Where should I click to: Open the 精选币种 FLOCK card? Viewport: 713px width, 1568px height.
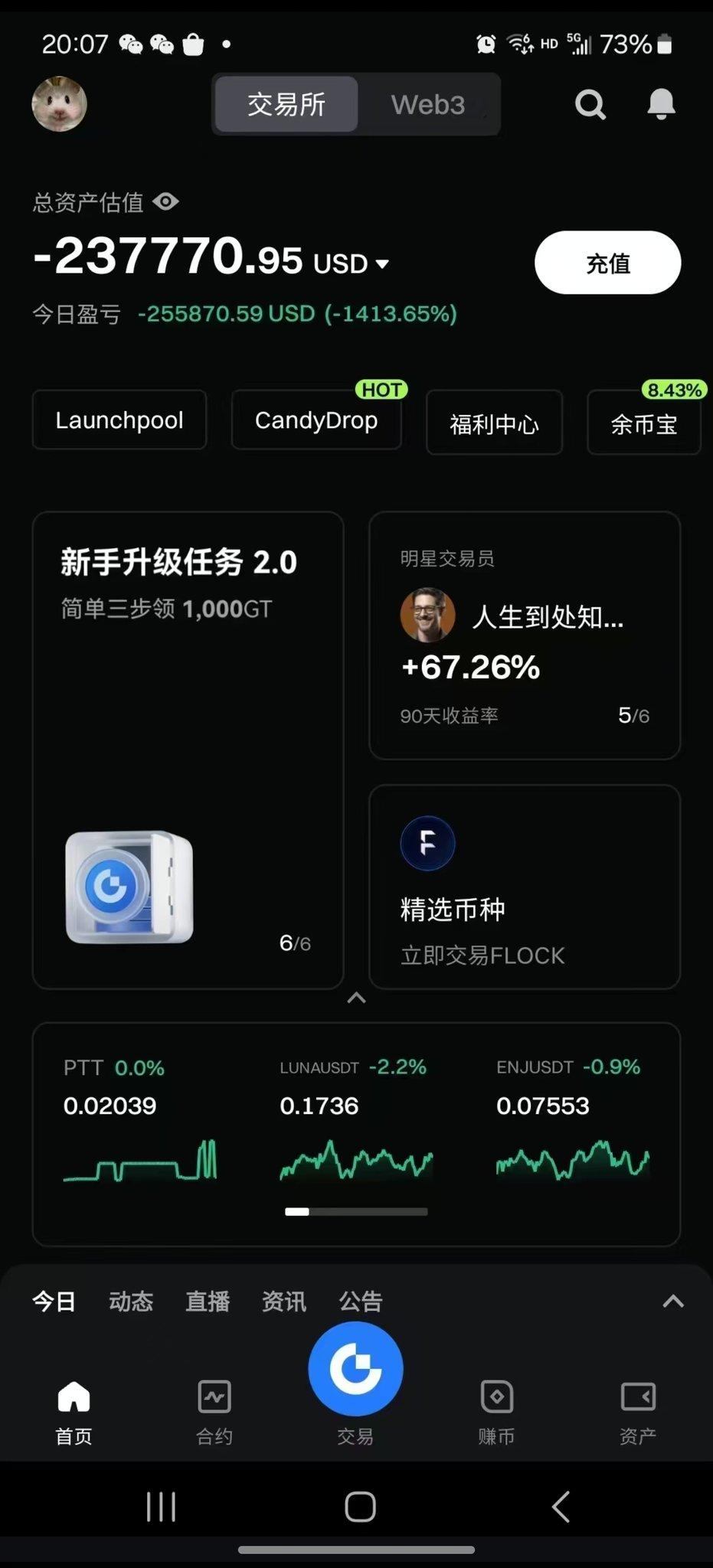pos(525,887)
